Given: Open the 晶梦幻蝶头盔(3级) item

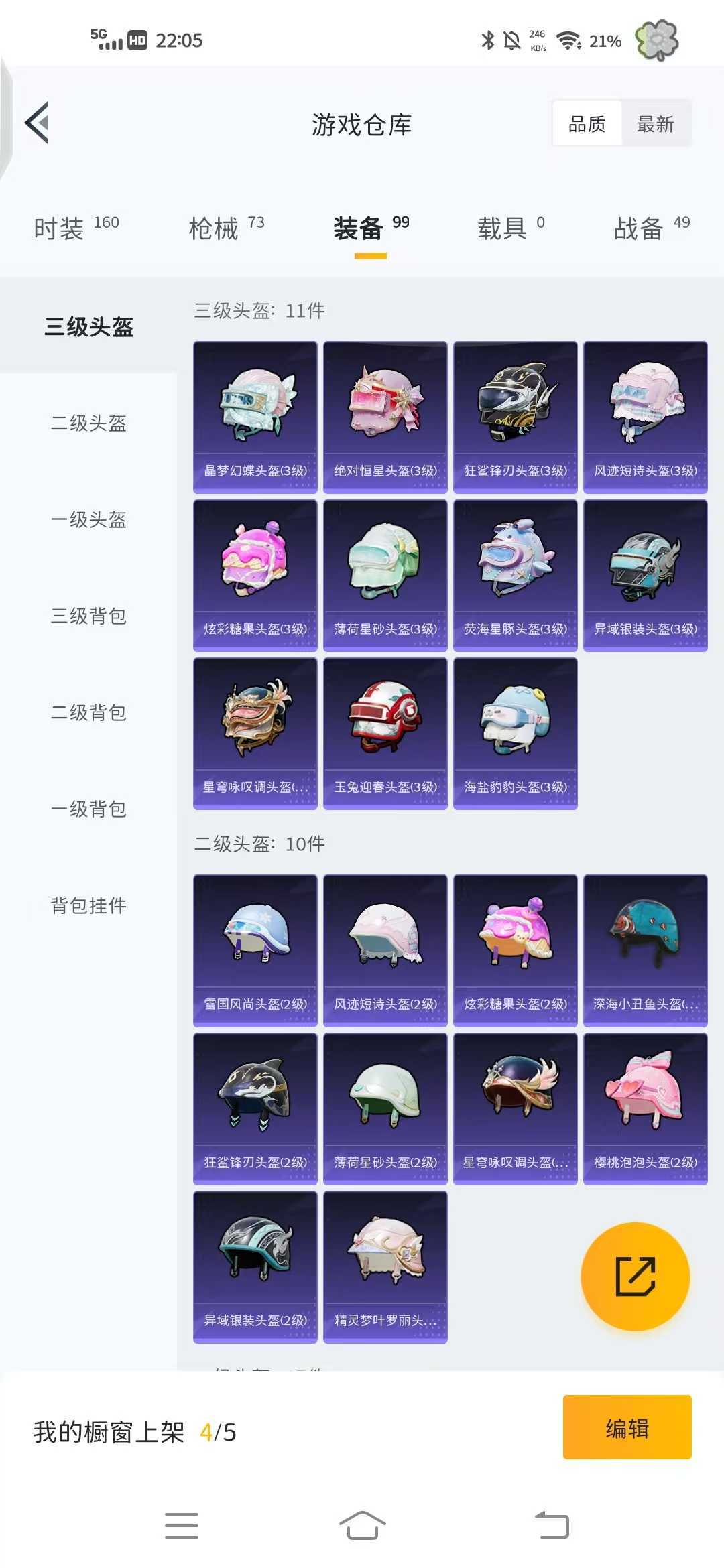Looking at the screenshot, I should pos(255,417).
